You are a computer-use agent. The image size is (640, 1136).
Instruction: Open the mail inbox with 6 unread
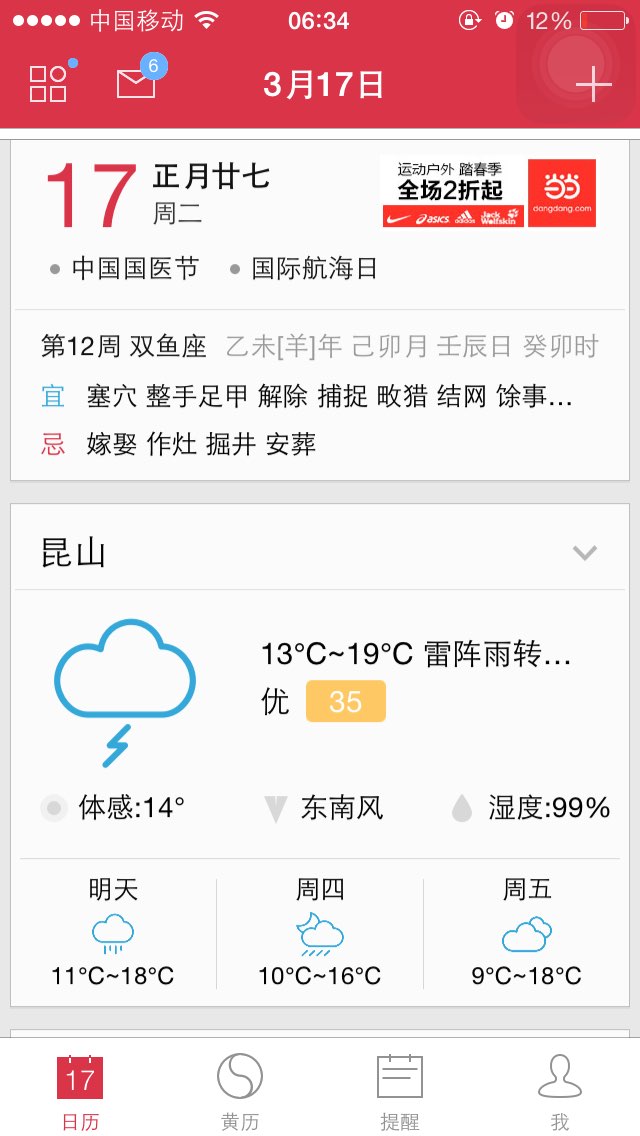pyautogui.click(x=138, y=81)
